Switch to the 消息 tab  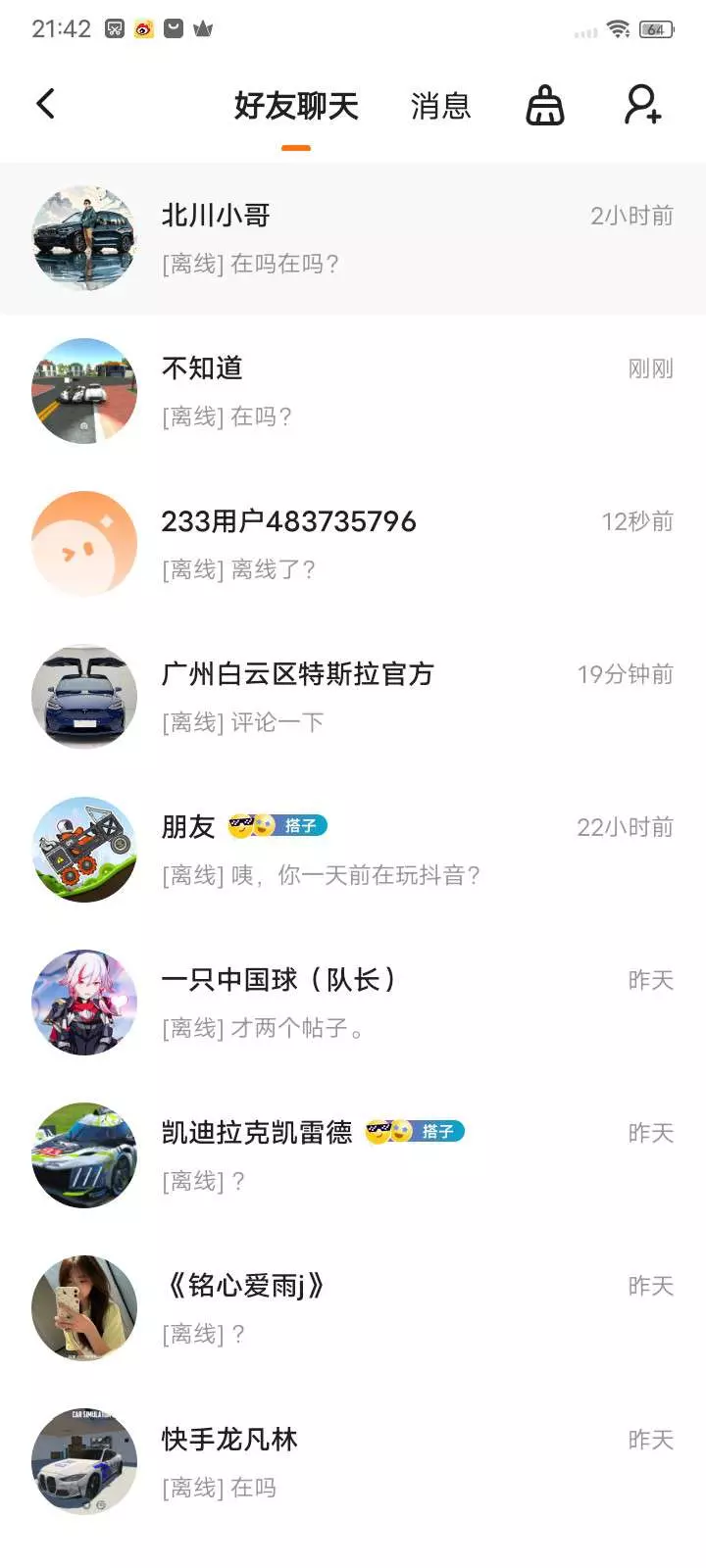coord(440,106)
